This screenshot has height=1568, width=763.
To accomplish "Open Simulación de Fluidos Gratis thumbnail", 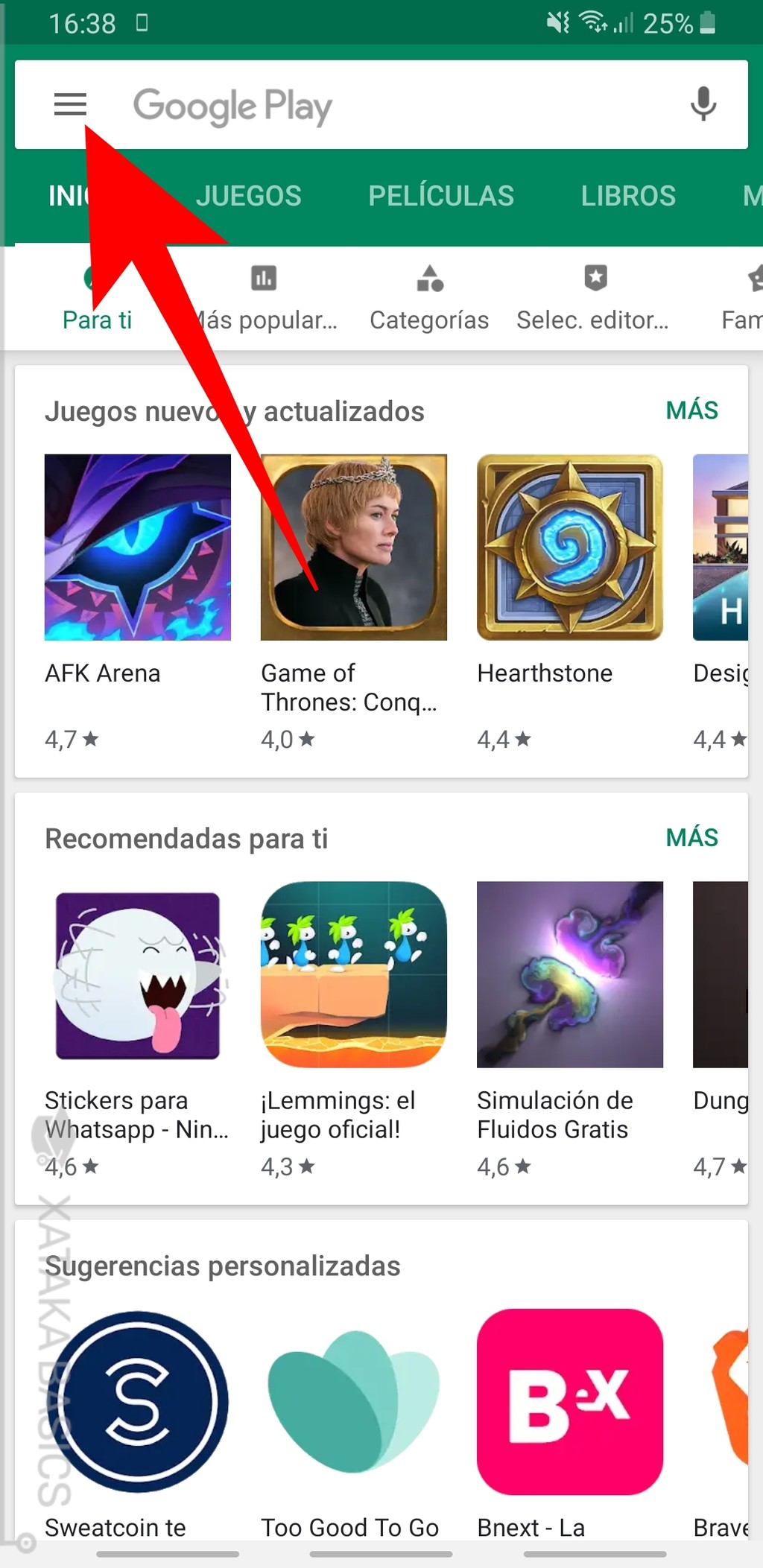I will (x=569, y=974).
